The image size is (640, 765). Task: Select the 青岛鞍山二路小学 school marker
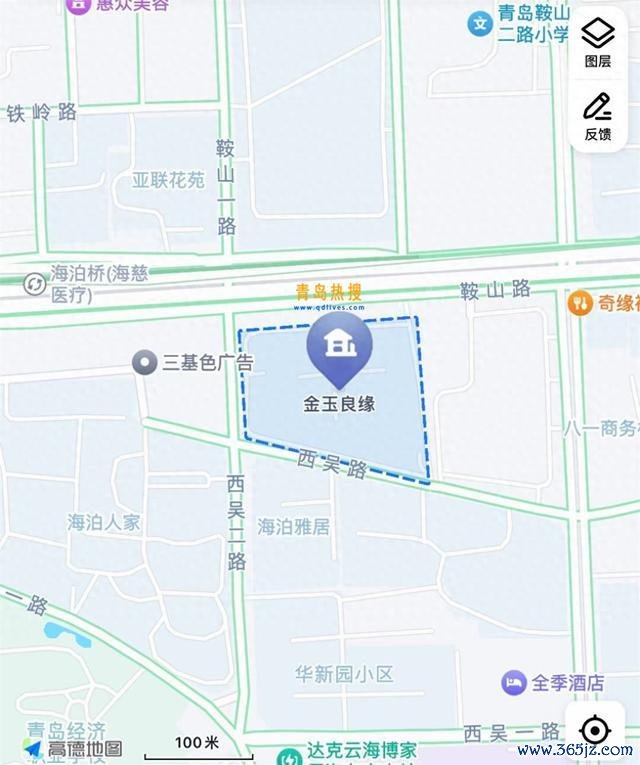(481, 20)
